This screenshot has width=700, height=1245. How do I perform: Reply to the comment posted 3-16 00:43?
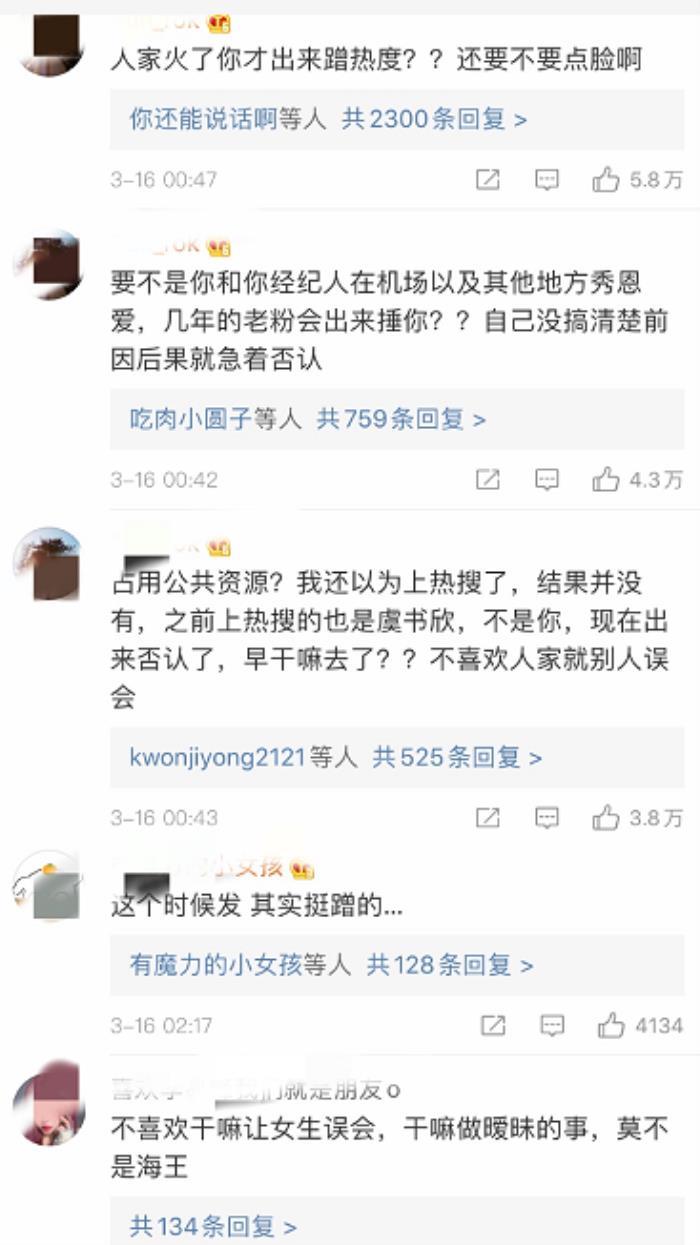click(x=547, y=818)
